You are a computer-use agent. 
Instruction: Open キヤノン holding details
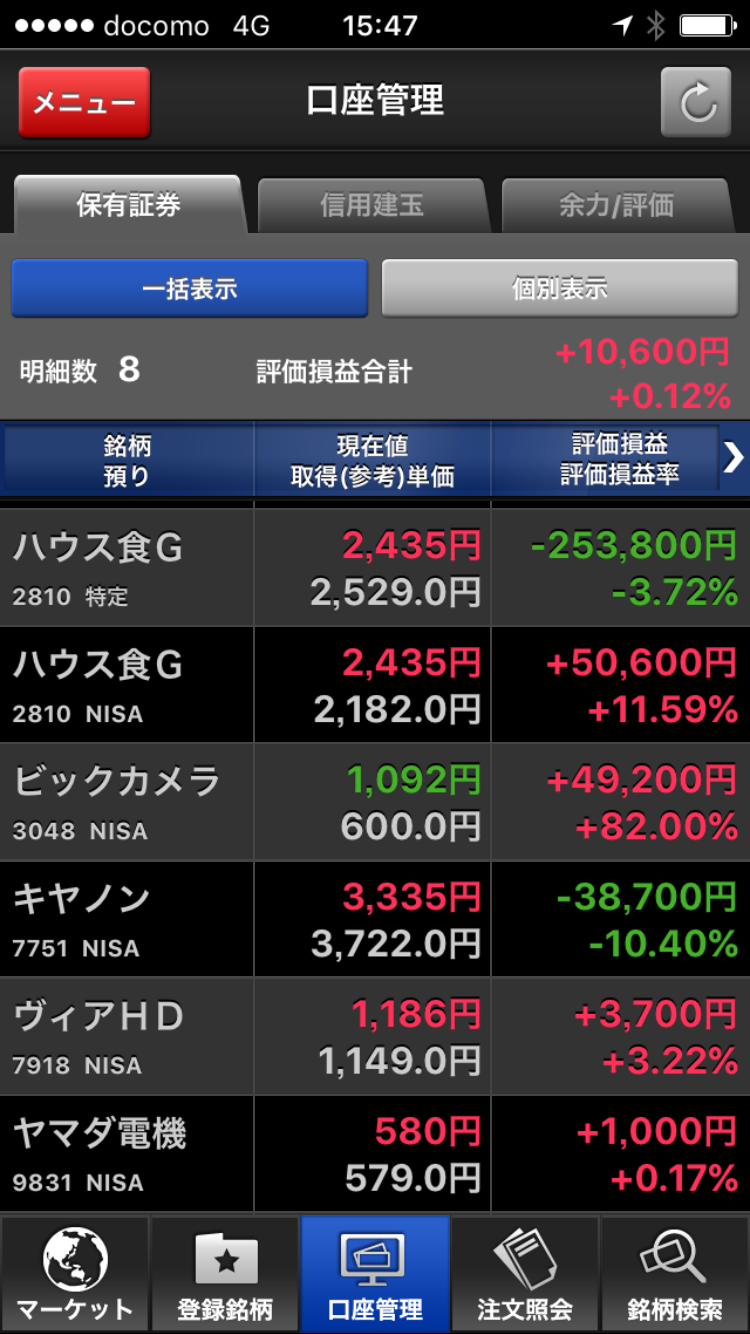pos(375,919)
